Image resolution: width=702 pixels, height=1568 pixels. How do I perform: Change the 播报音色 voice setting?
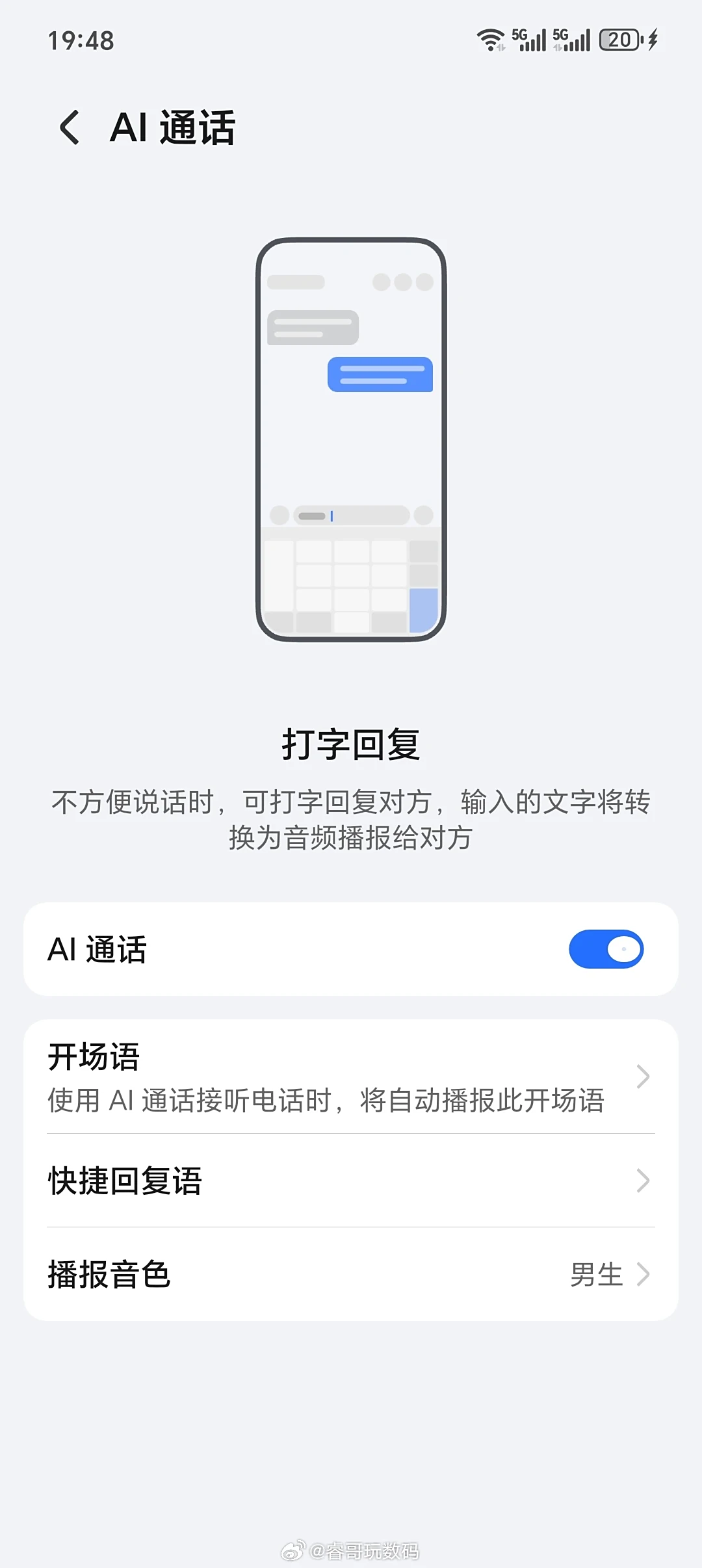[351, 1274]
